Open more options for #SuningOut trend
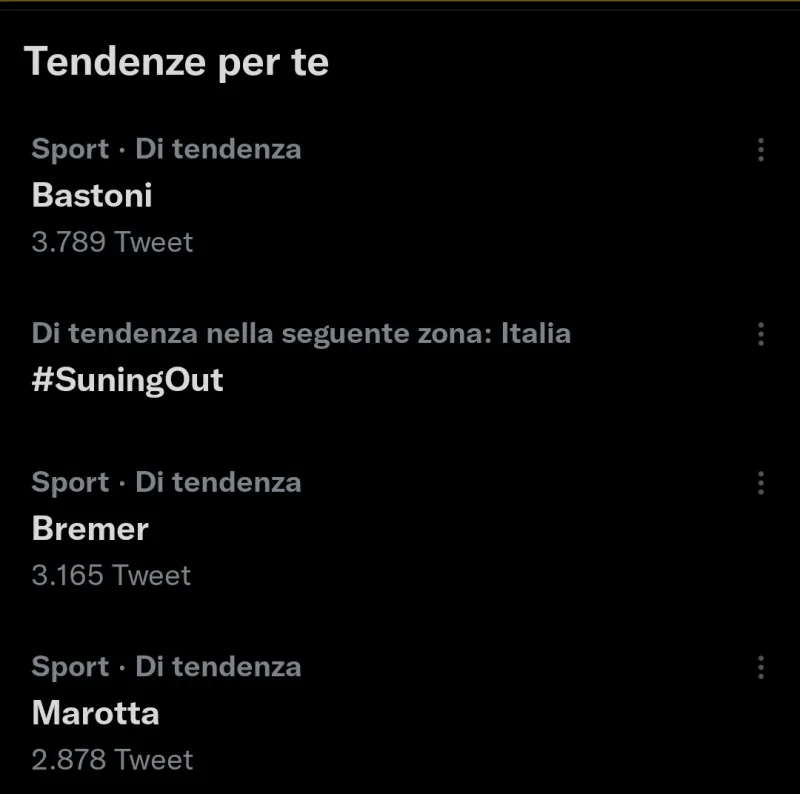Image resolution: width=800 pixels, height=794 pixels. coord(761,334)
